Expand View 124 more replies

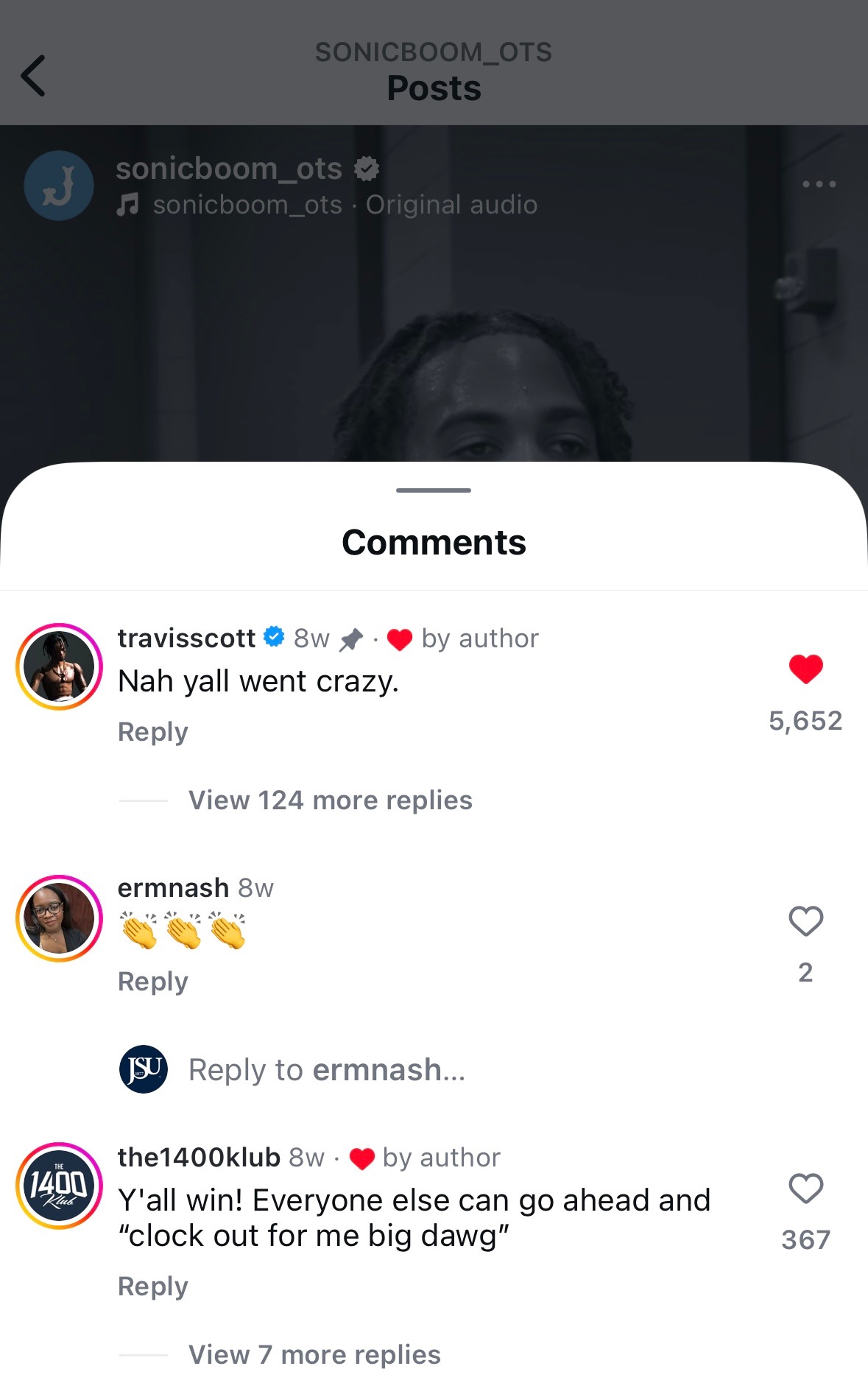[330, 800]
